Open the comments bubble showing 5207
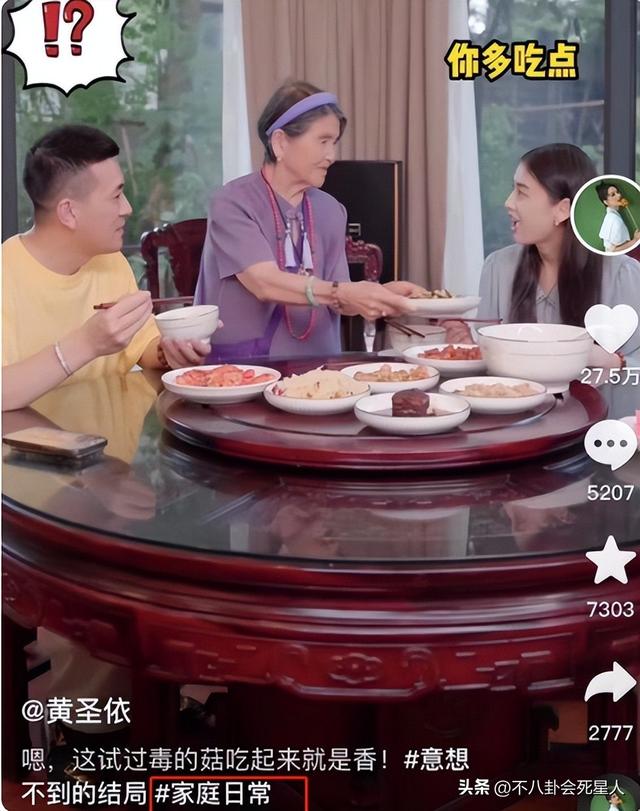This screenshot has width=640, height=811. point(611,445)
